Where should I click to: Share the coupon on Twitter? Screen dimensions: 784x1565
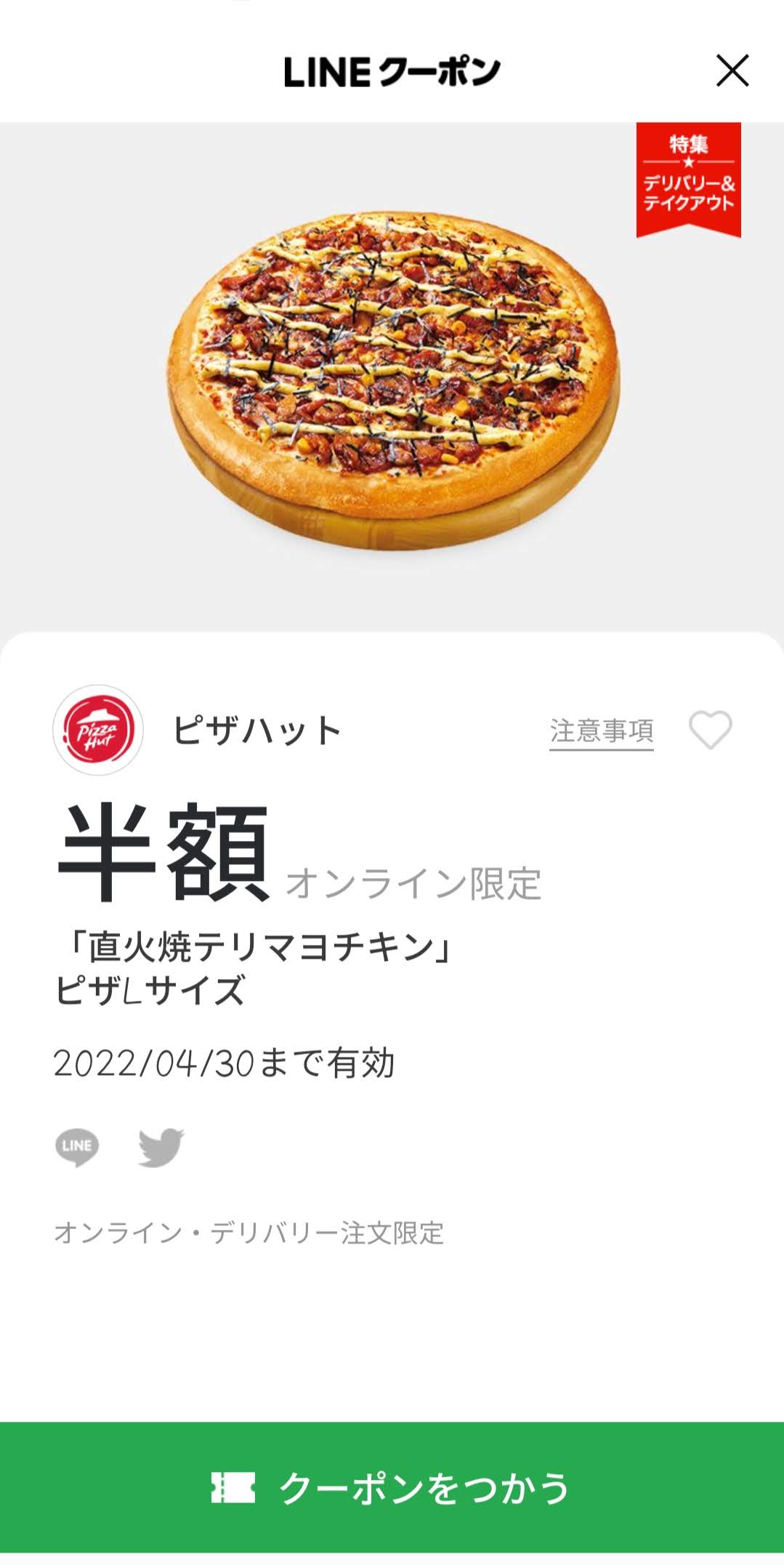pyautogui.click(x=161, y=1146)
